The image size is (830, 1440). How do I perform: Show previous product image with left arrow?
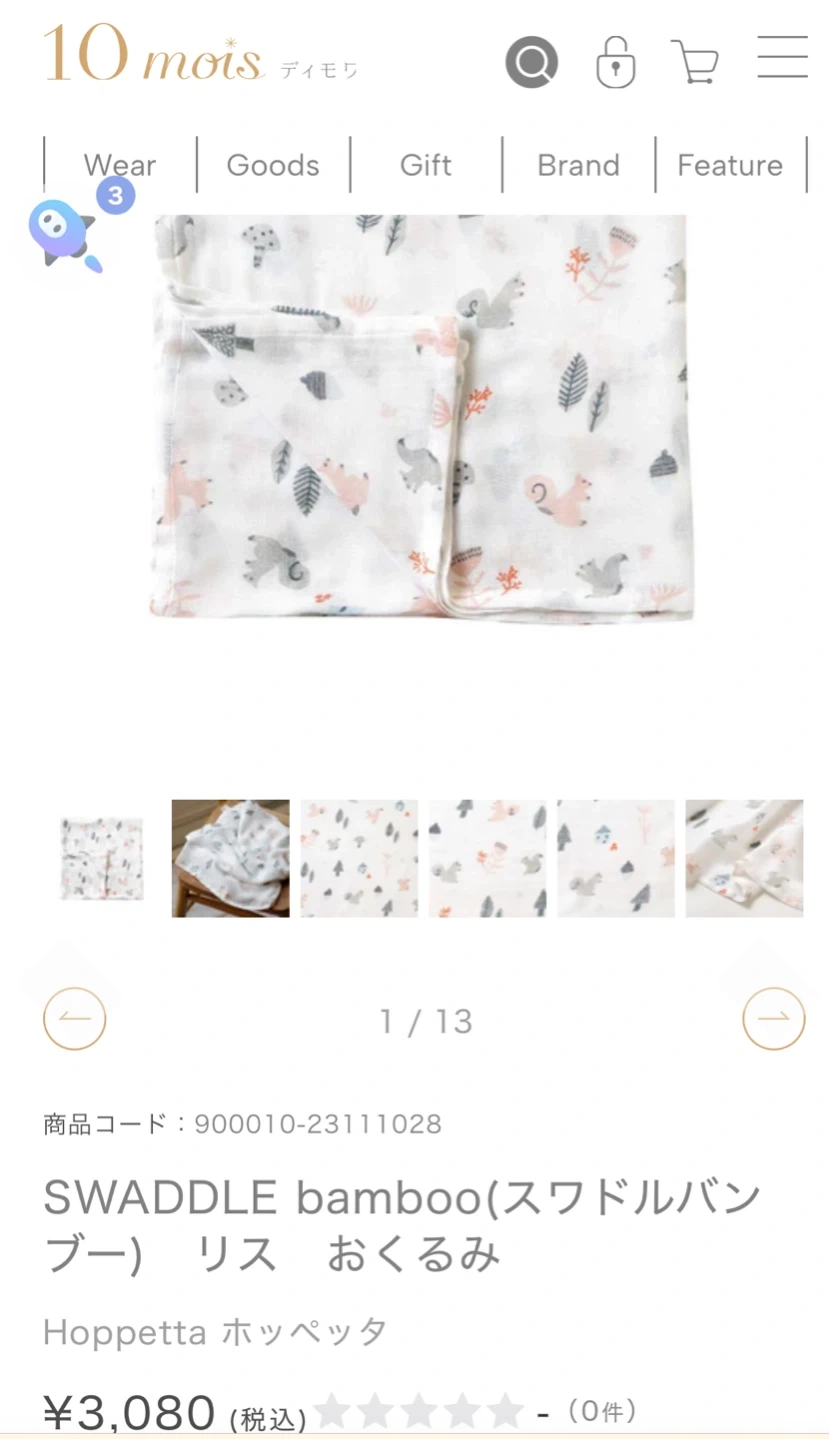point(74,1018)
